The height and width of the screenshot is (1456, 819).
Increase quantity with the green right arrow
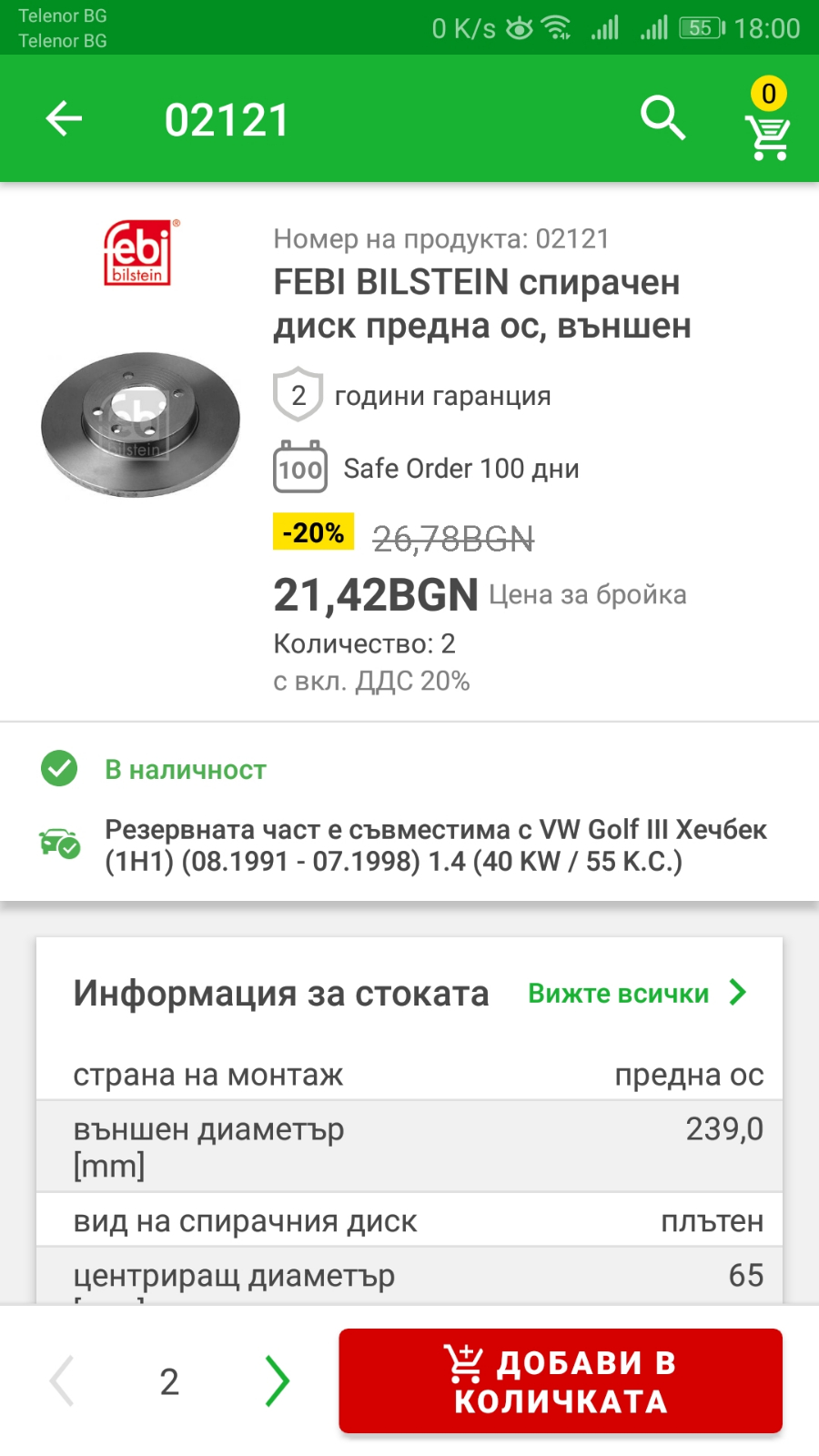point(277,1380)
